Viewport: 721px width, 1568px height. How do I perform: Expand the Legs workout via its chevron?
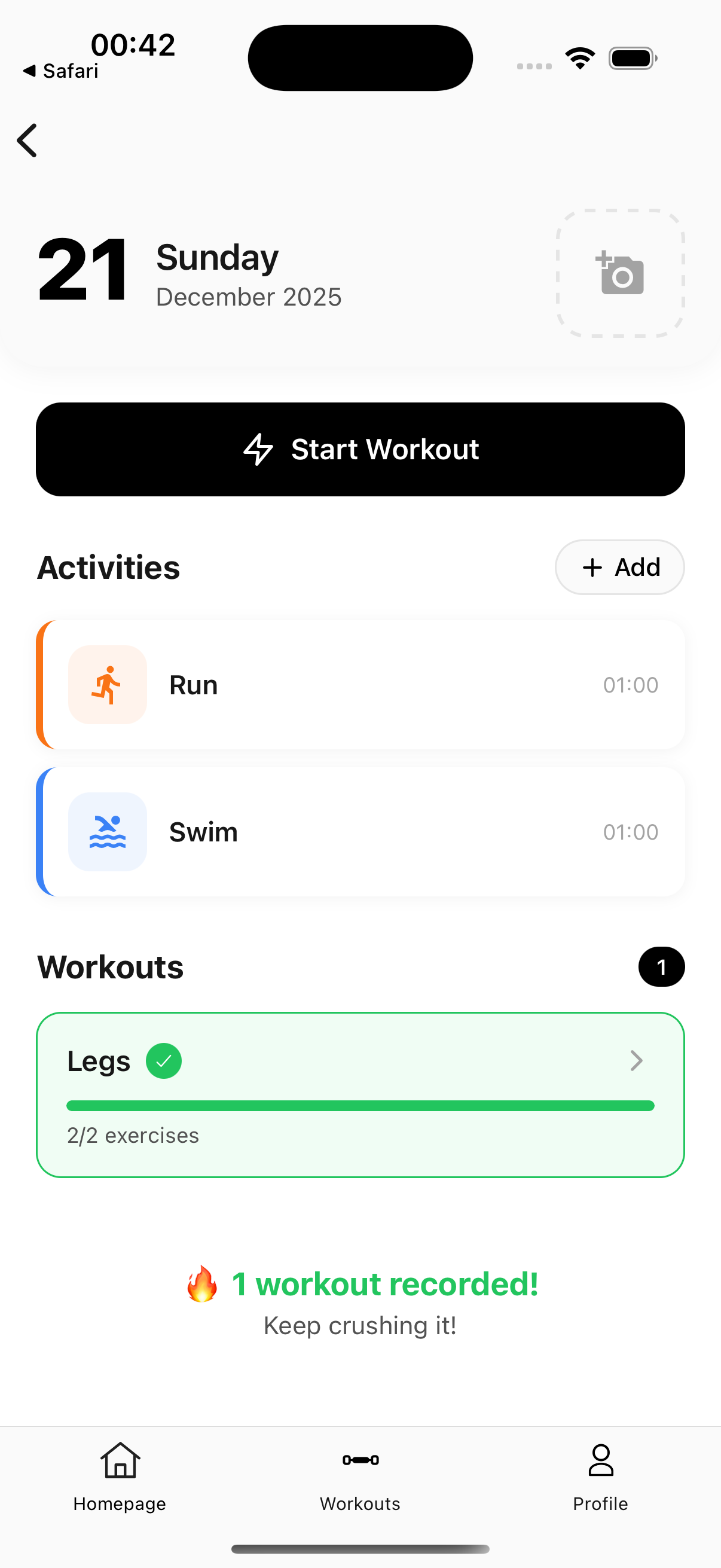point(637,1060)
